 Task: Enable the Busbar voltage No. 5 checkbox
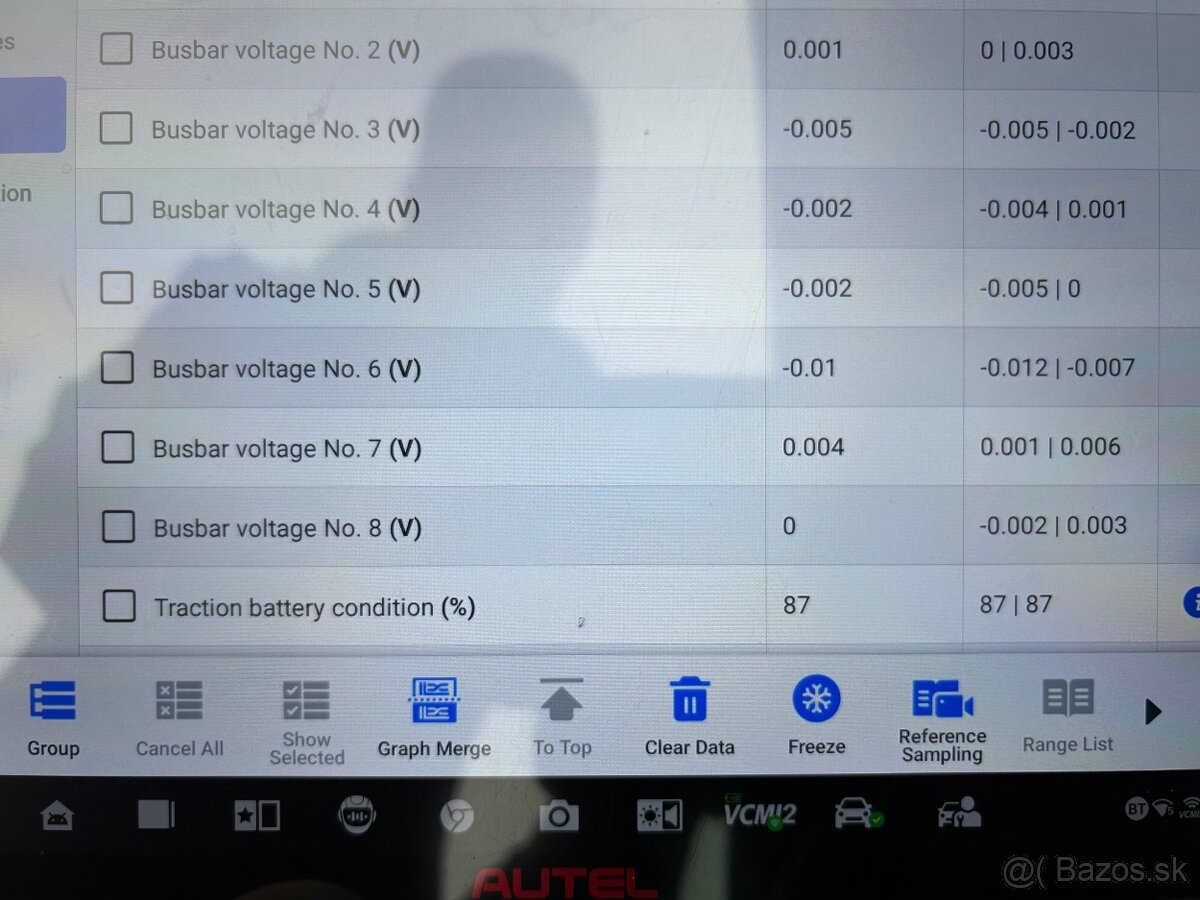coord(117,288)
